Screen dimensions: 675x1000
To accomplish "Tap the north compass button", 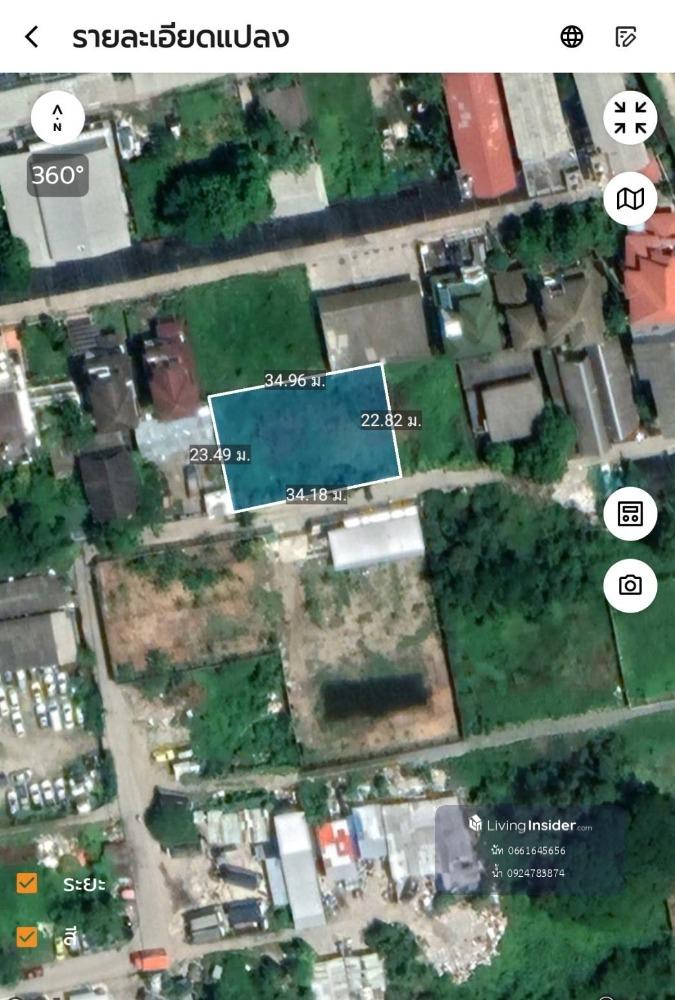I will (57, 119).
